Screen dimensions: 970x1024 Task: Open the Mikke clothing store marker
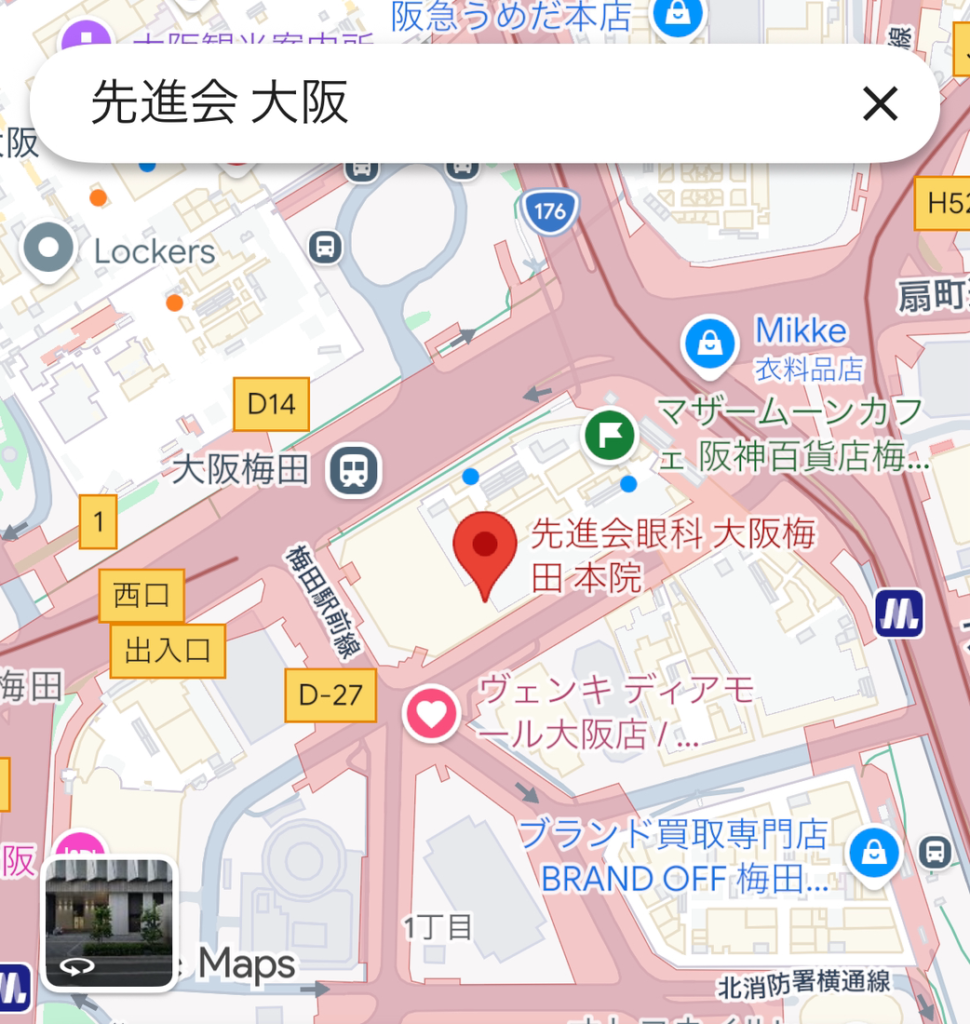pos(709,345)
